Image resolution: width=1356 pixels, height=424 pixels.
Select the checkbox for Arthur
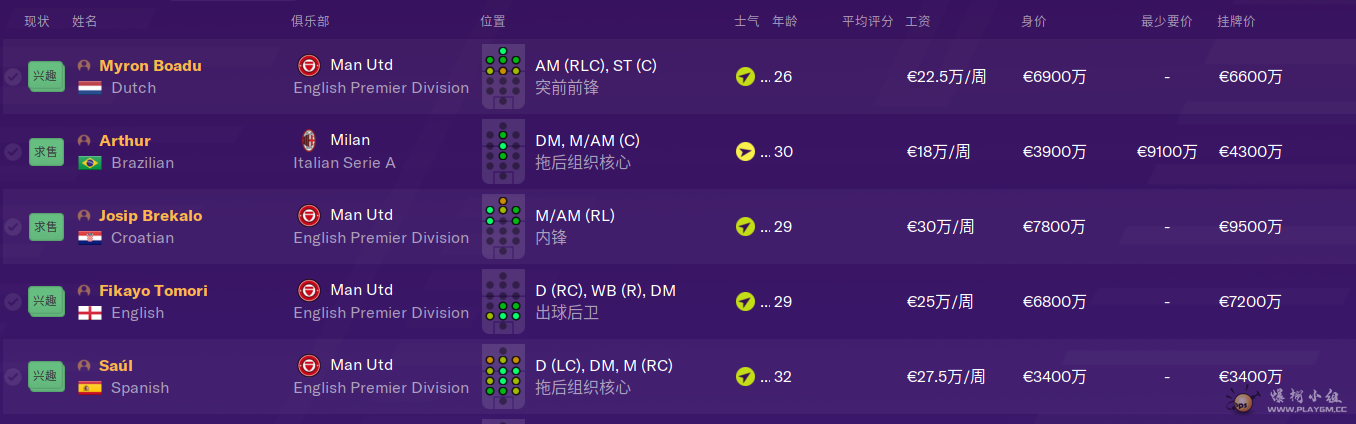coord(13,152)
